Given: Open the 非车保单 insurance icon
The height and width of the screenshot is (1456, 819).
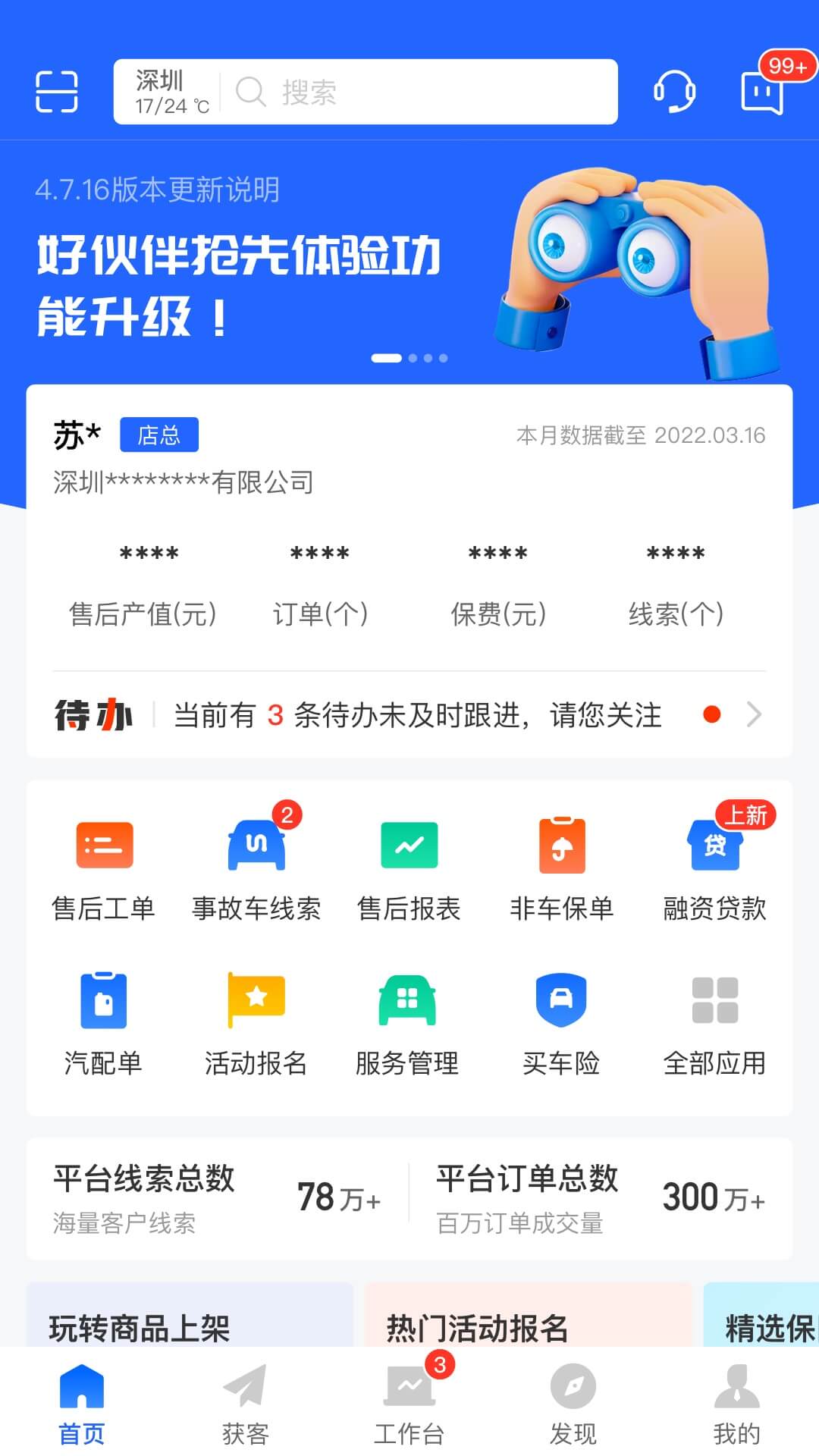Looking at the screenshot, I should pos(561,864).
